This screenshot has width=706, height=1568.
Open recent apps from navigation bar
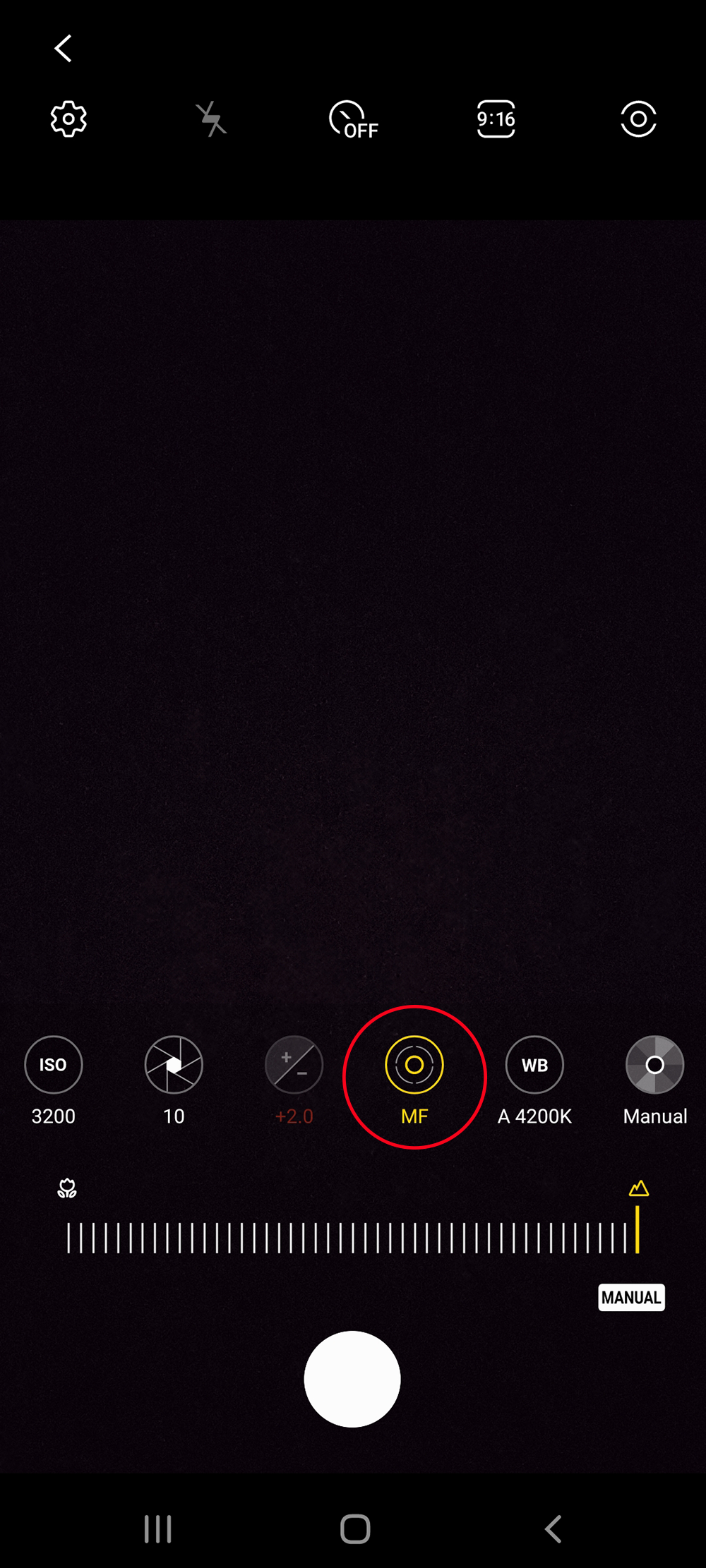pyautogui.click(x=158, y=1529)
